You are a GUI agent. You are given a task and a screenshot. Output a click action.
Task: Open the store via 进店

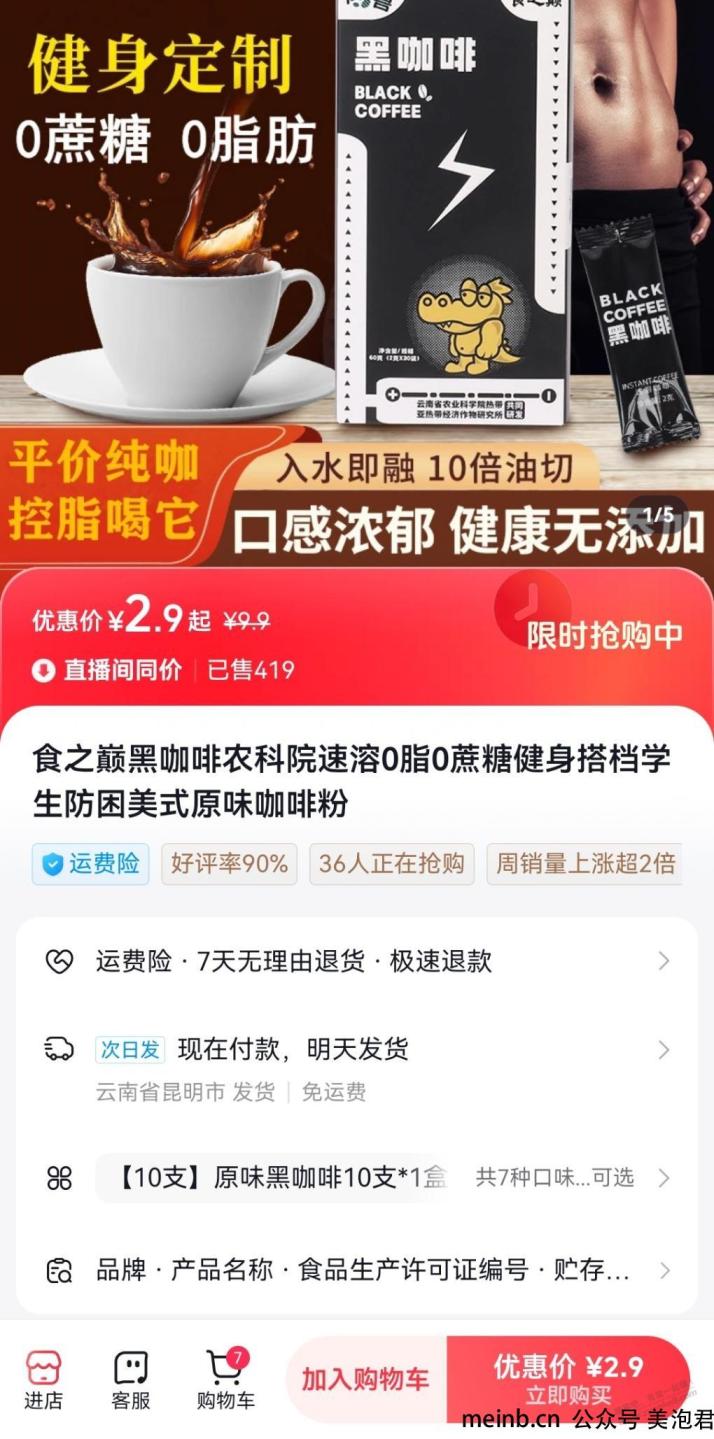(x=43, y=1380)
